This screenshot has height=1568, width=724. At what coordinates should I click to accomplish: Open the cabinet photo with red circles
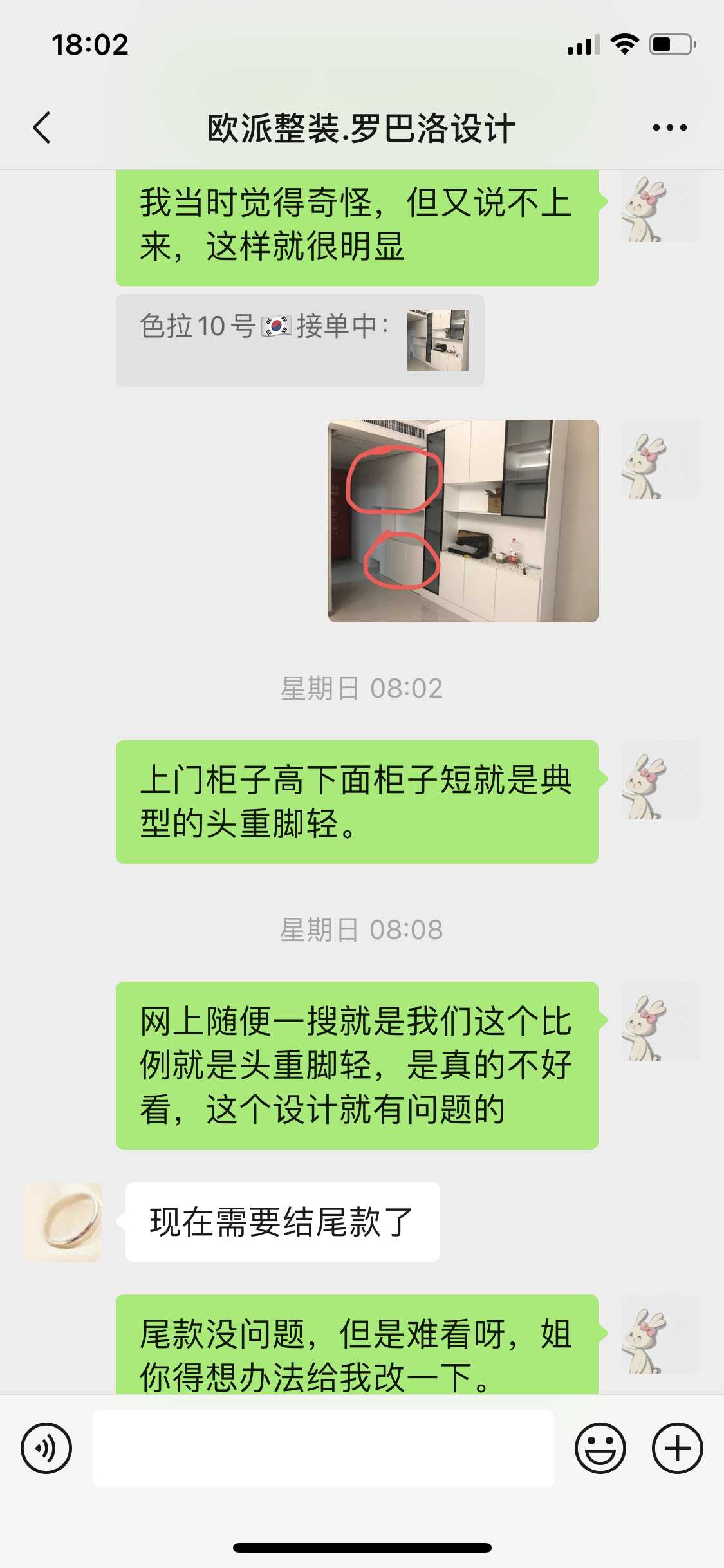(x=463, y=521)
